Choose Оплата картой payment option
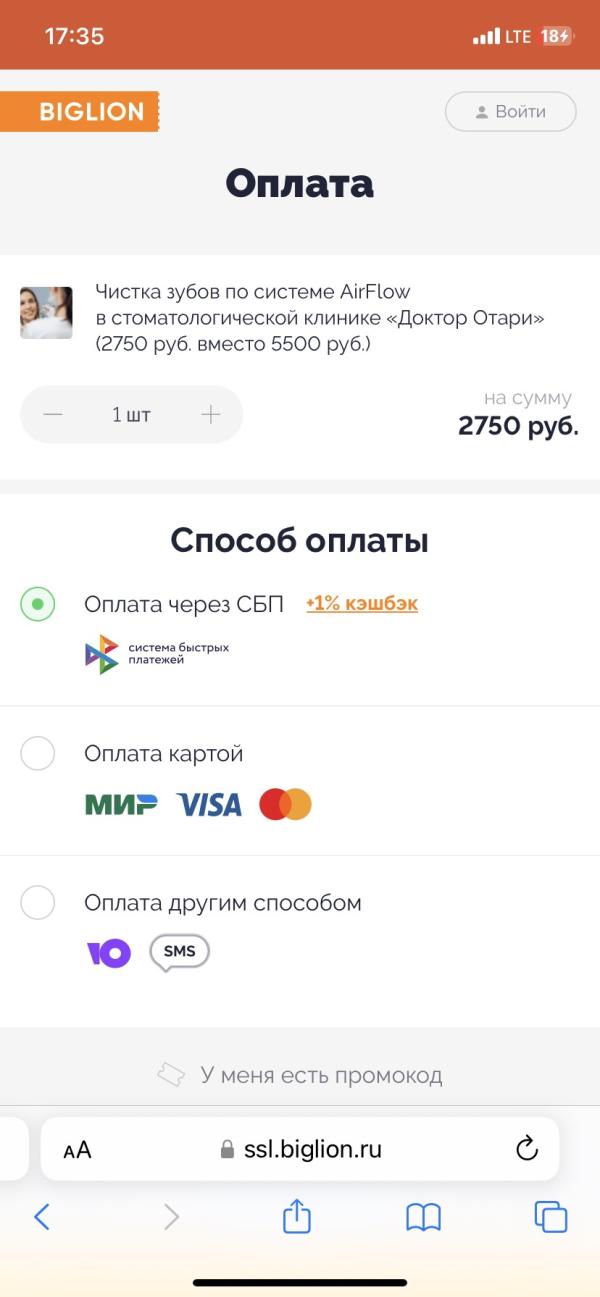This screenshot has width=600, height=1297. [38, 753]
